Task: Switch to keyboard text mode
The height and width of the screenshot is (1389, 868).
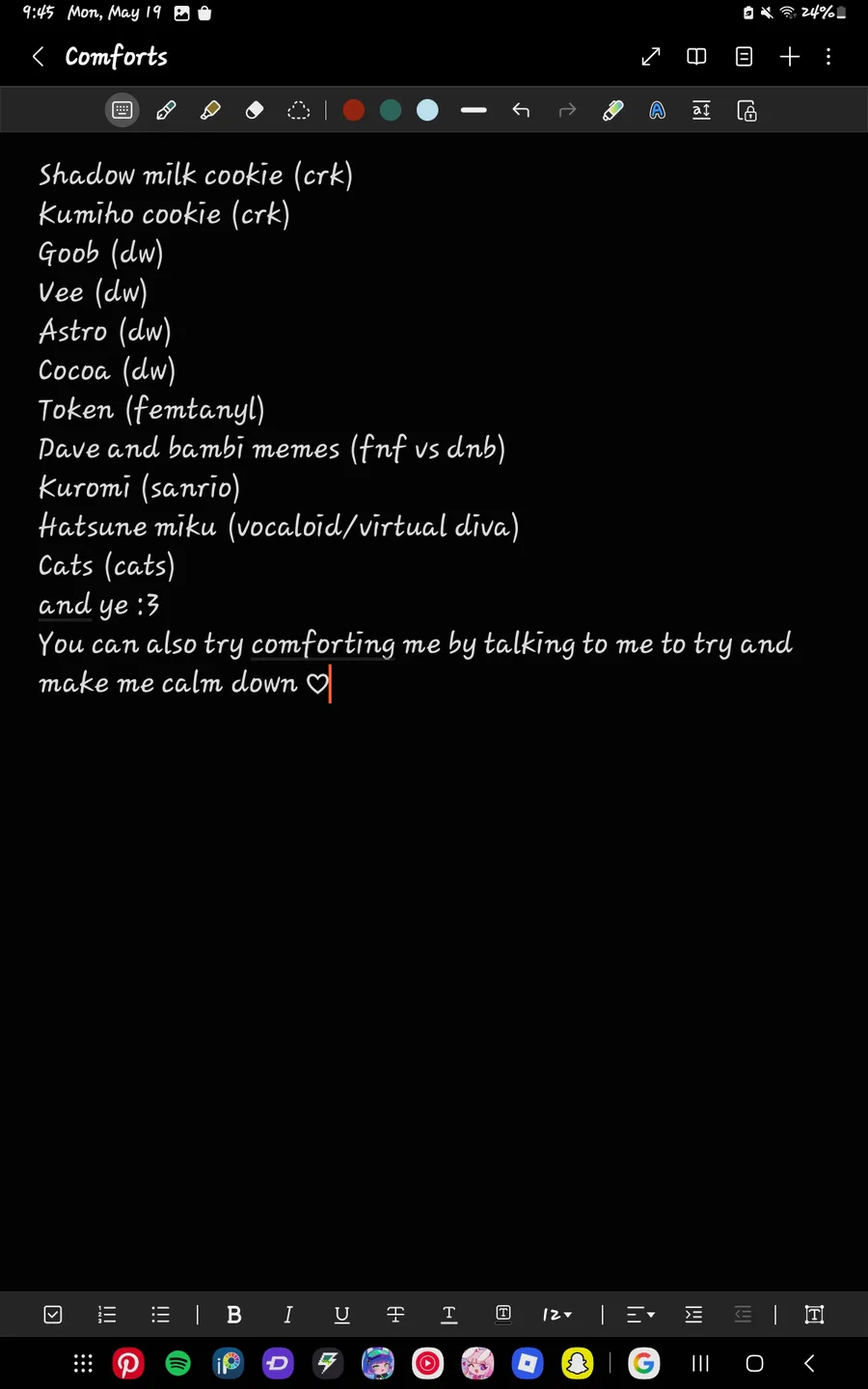Action: coord(122,110)
